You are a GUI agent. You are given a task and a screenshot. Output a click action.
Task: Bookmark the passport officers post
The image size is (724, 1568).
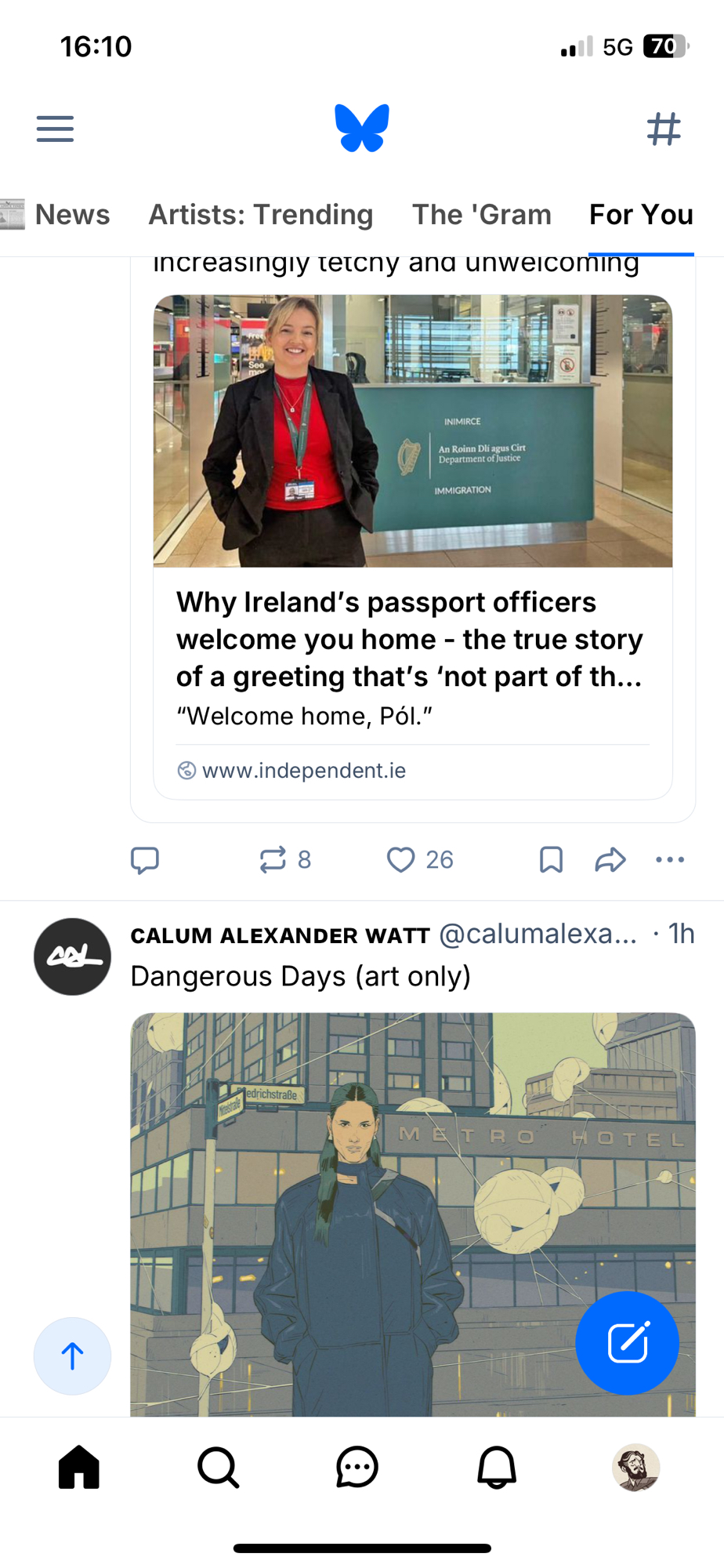pyautogui.click(x=551, y=860)
